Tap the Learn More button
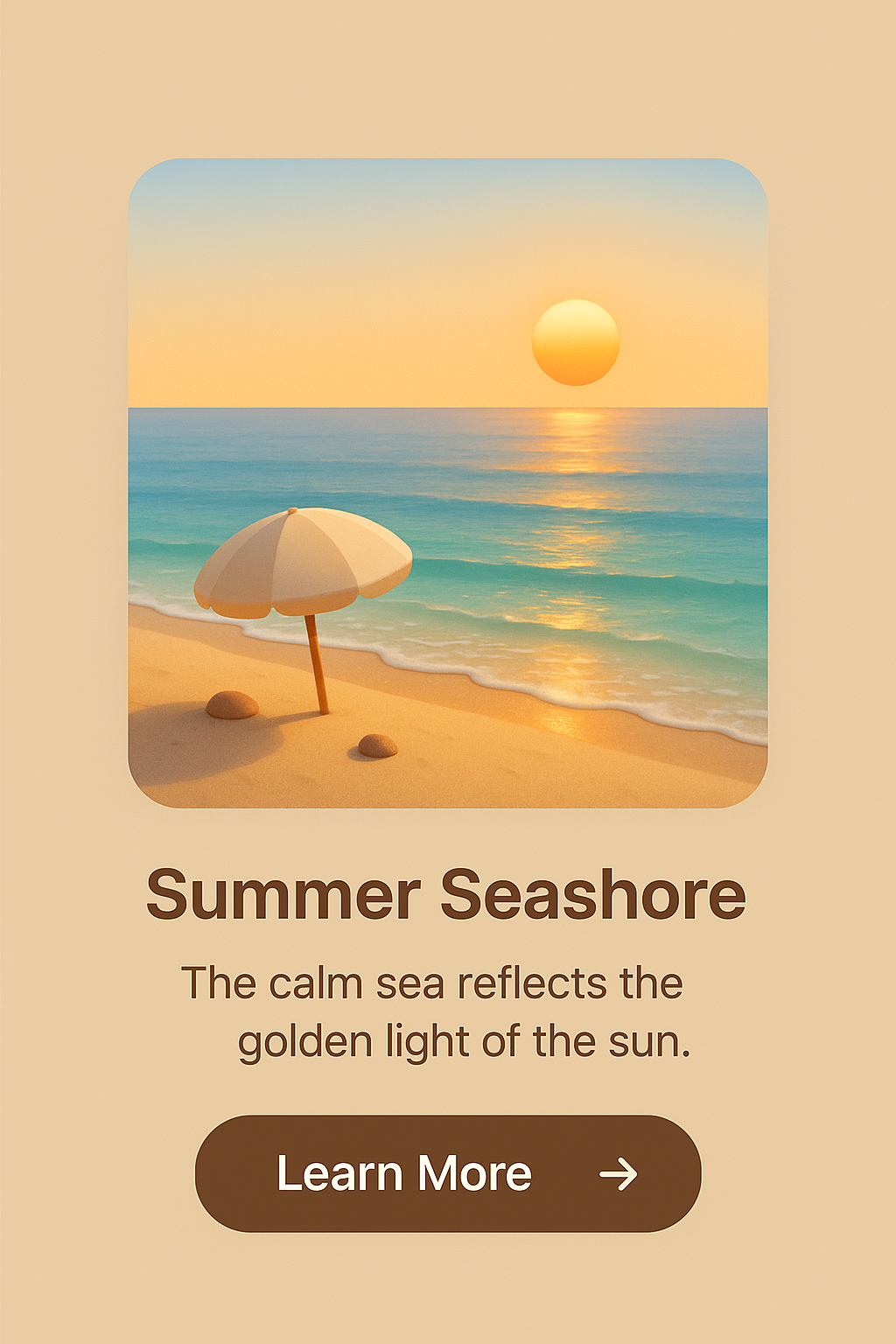 click(x=448, y=1173)
